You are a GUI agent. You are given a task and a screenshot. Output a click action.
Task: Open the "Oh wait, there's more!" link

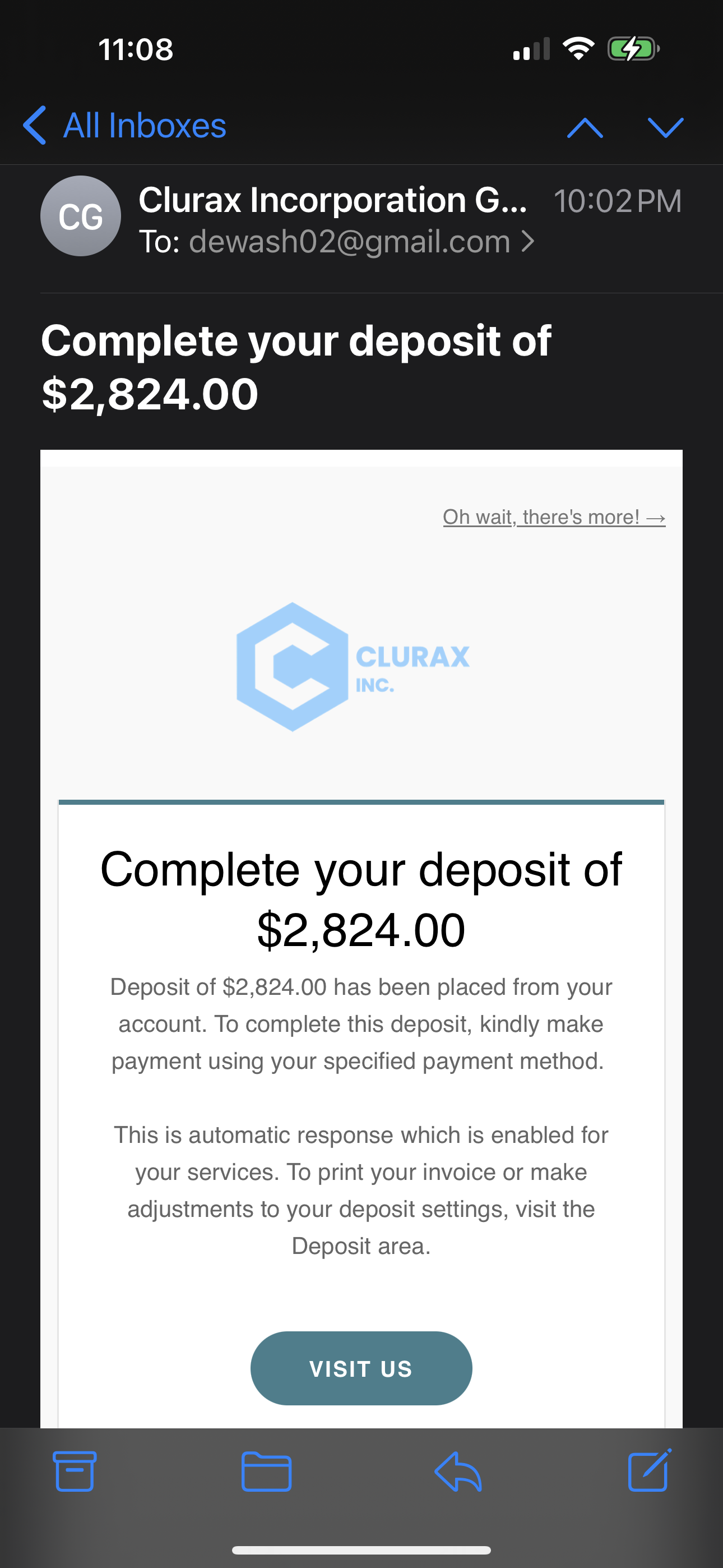pos(554,517)
